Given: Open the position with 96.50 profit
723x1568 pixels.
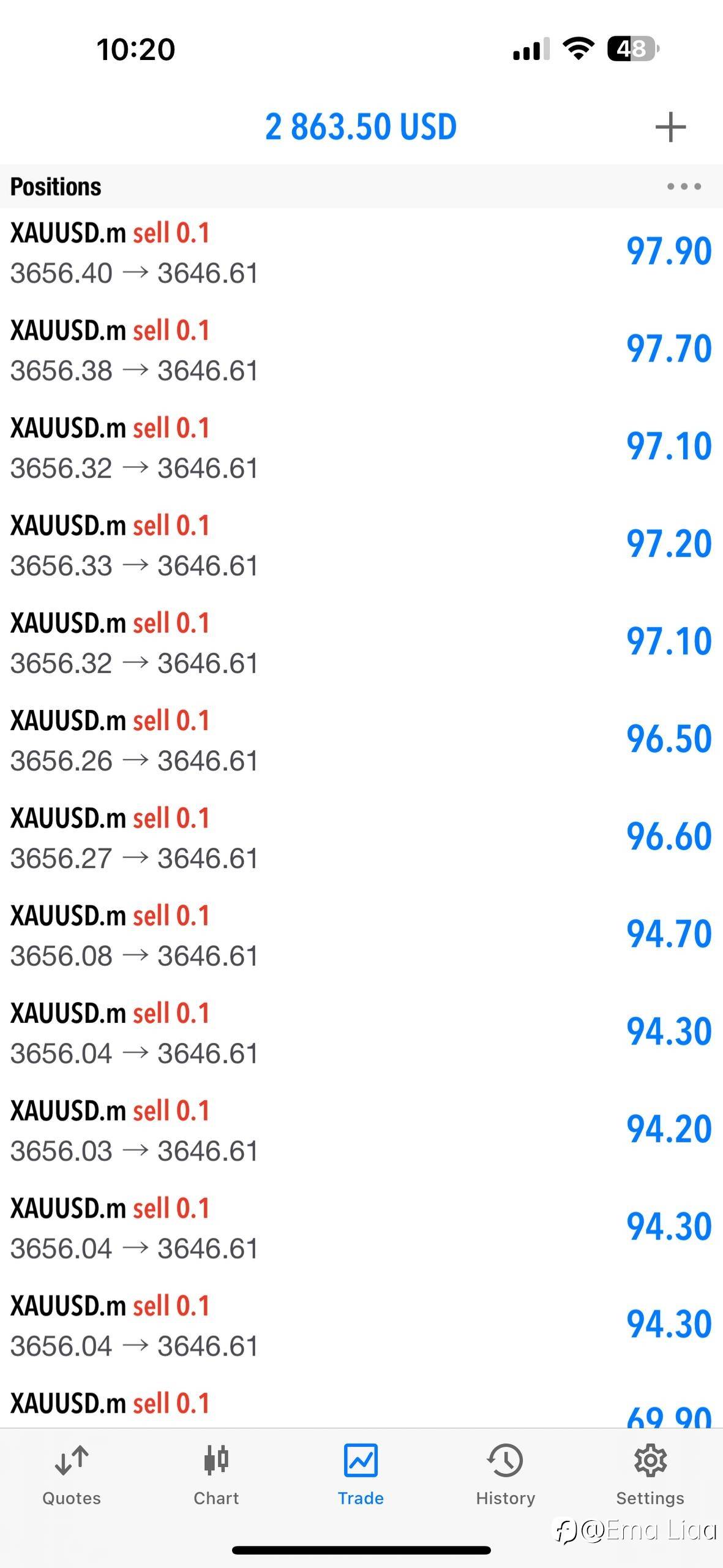Looking at the screenshot, I should pos(361,741).
